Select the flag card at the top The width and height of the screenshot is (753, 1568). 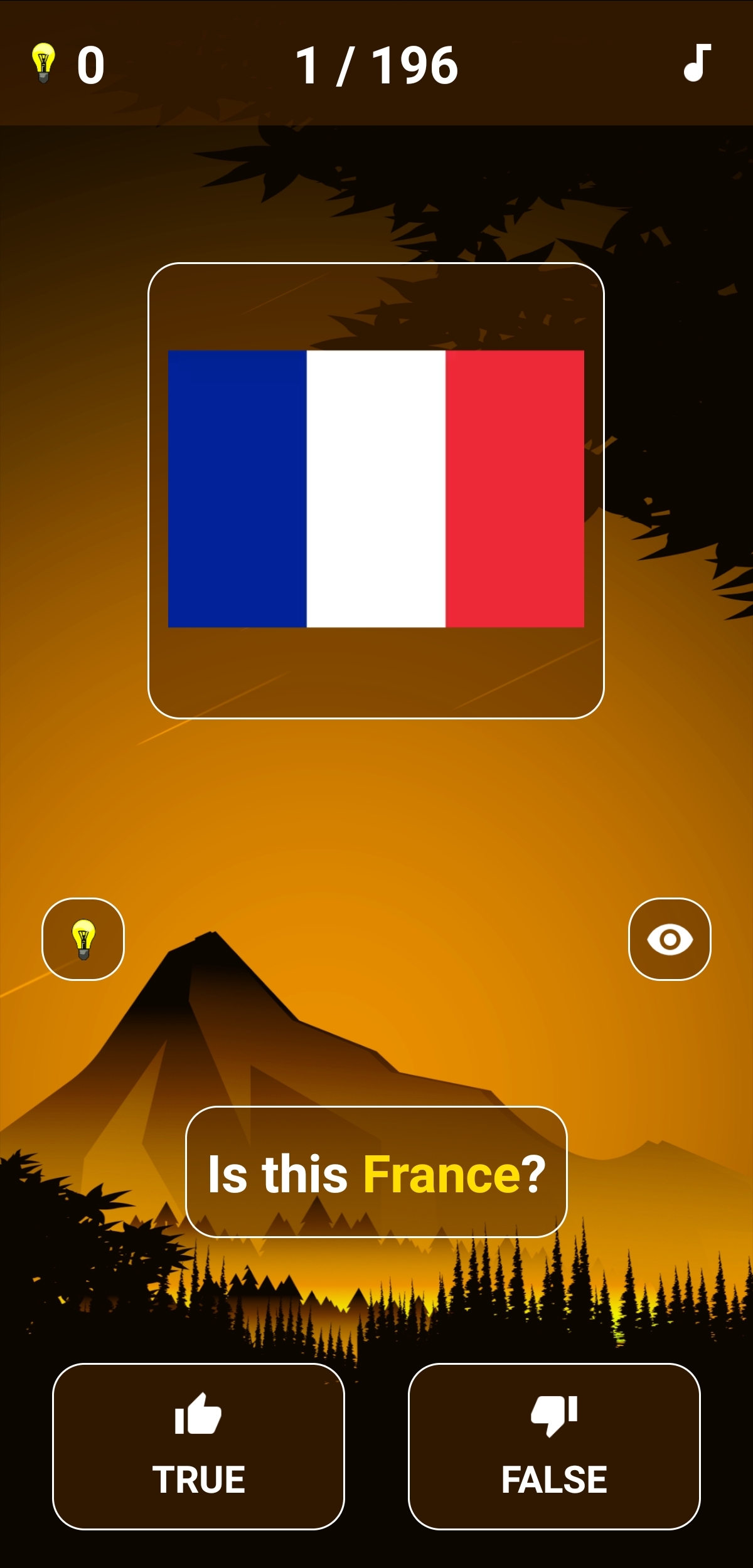(376, 489)
